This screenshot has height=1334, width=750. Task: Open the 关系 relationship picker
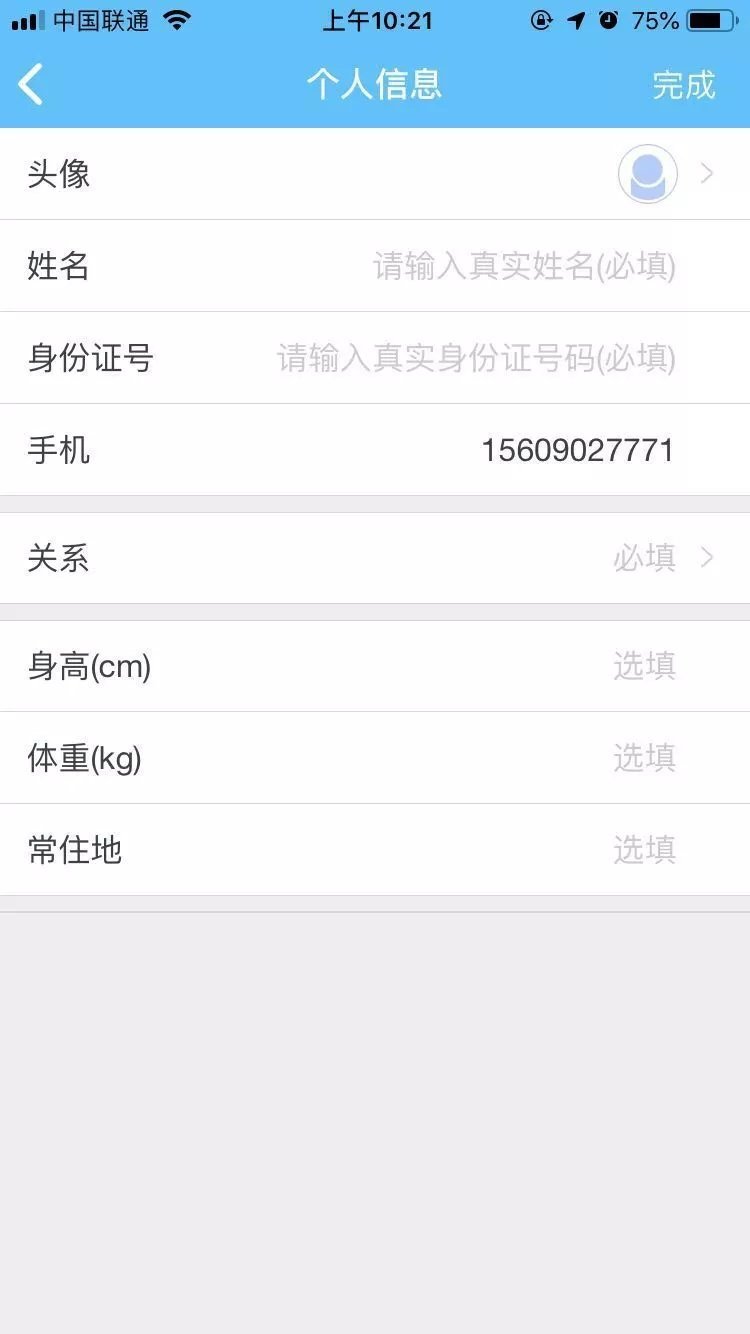pyautogui.click(x=375, y=558)
